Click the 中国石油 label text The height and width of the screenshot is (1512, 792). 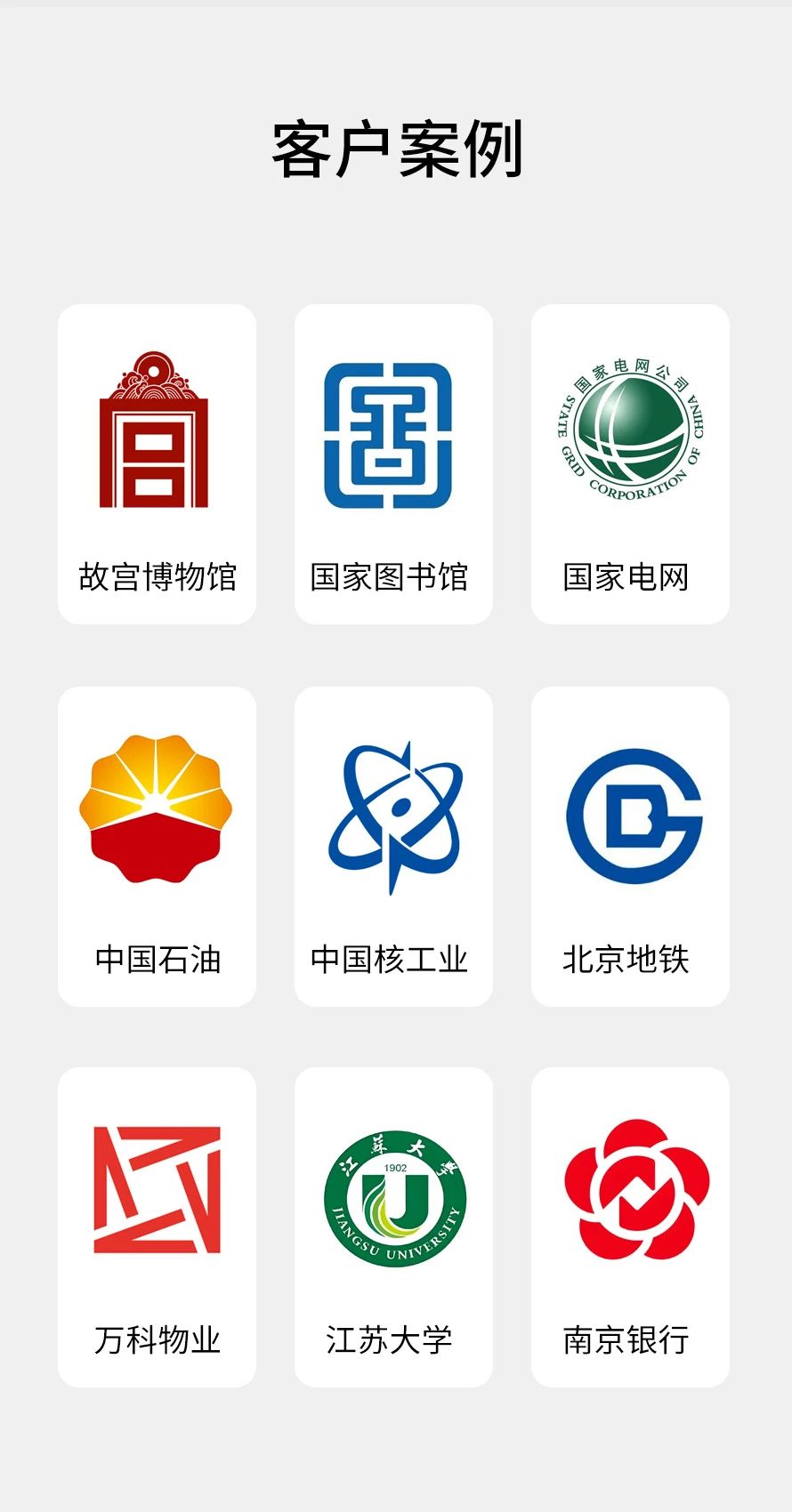(x=157, y=960)
